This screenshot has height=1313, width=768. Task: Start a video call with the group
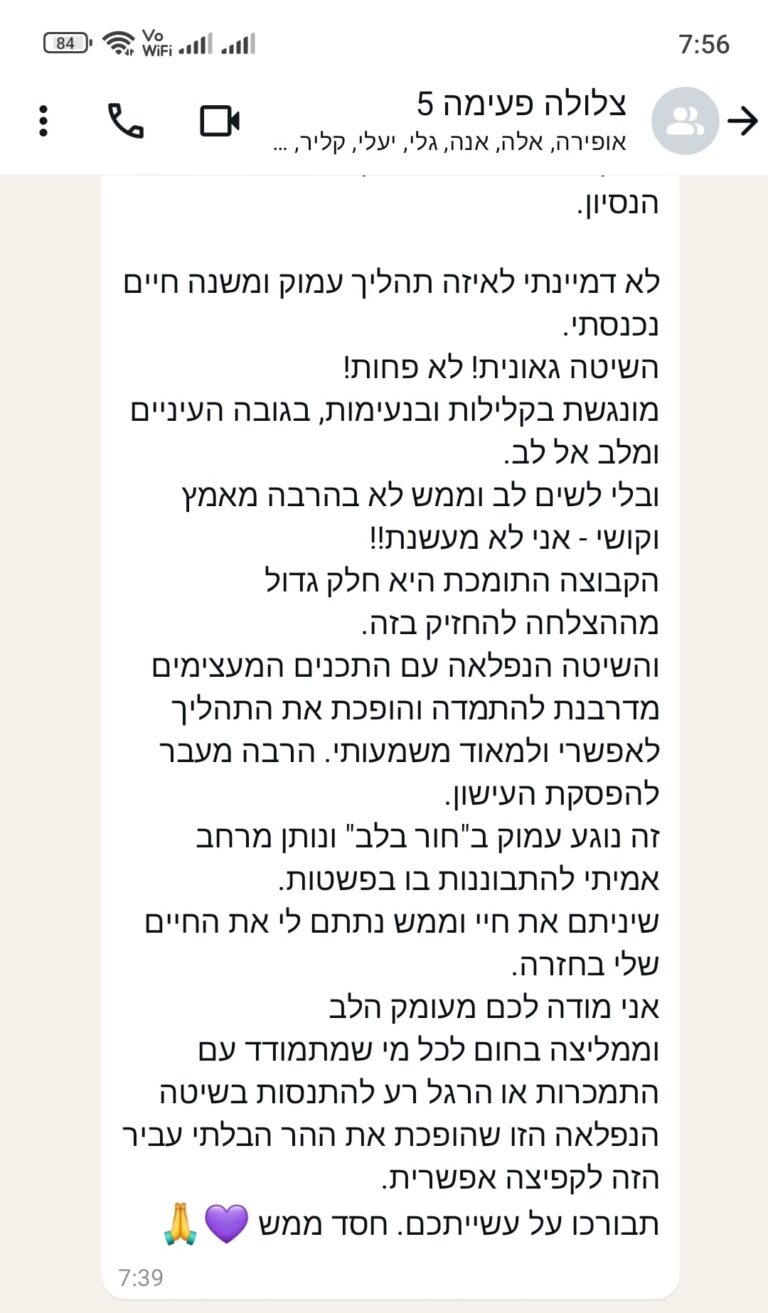[x=220, y=121]
